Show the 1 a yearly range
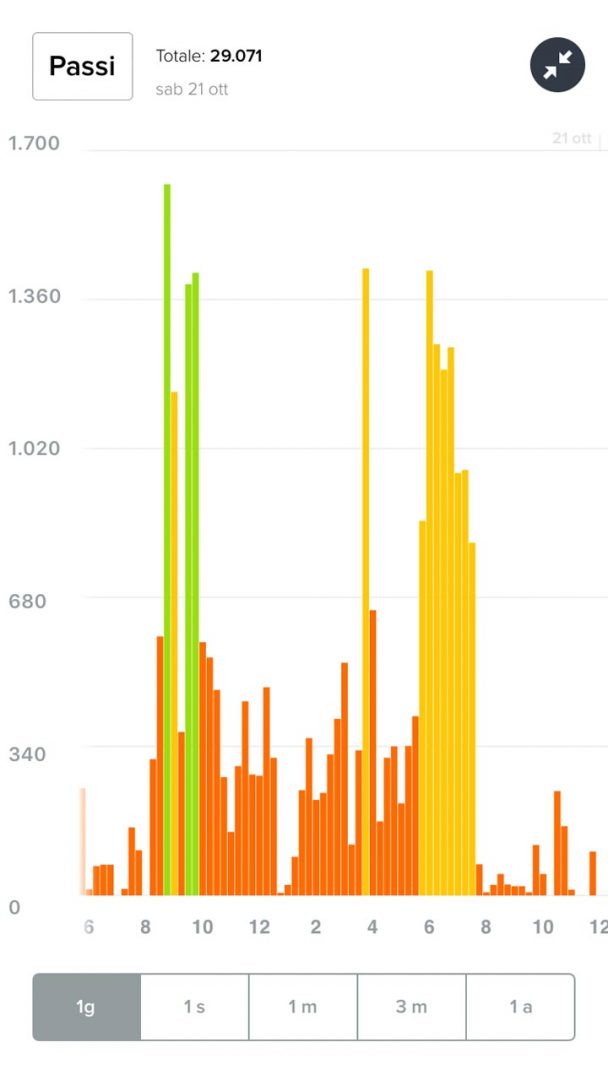Screen dimensions: 608x1080 (x=520, y=1006)
